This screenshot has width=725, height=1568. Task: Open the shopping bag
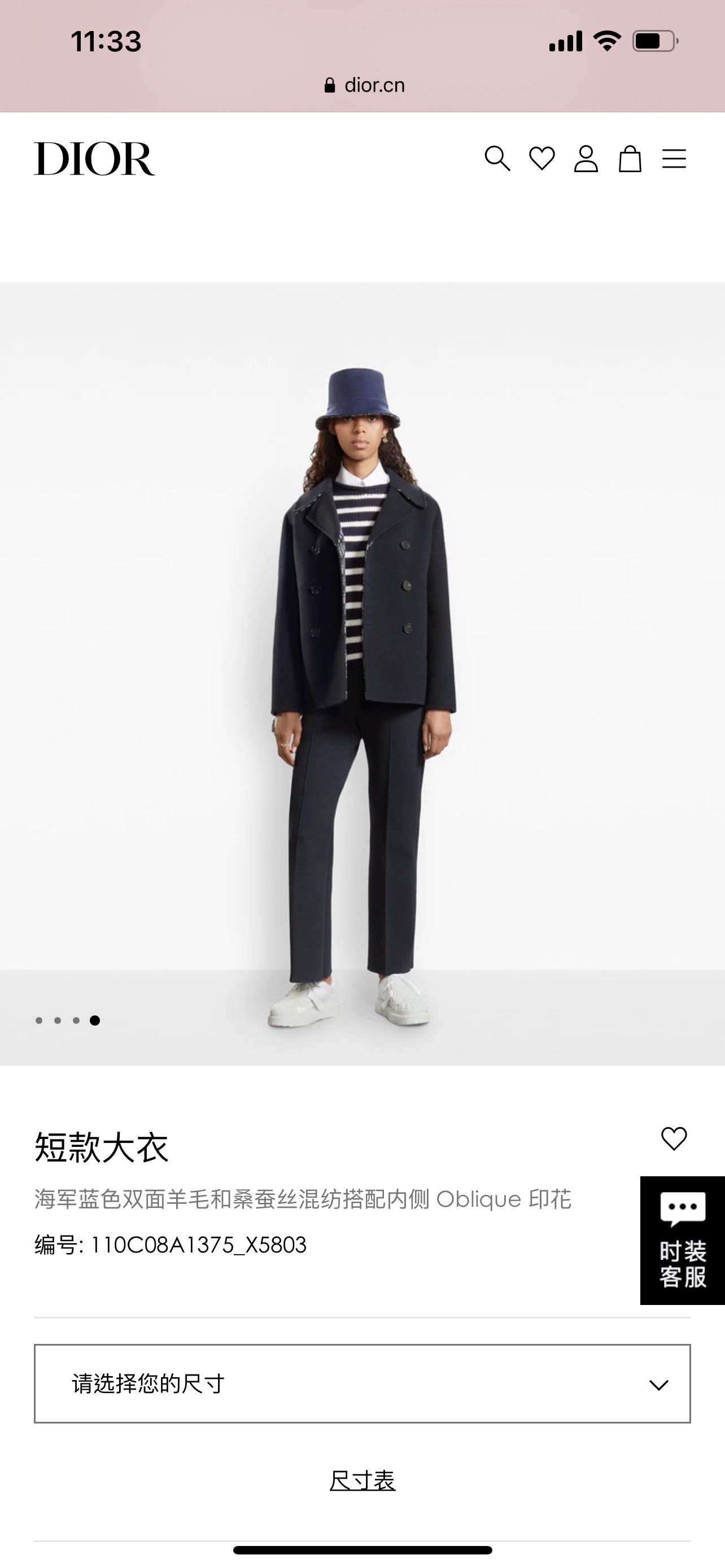point(630,159)
